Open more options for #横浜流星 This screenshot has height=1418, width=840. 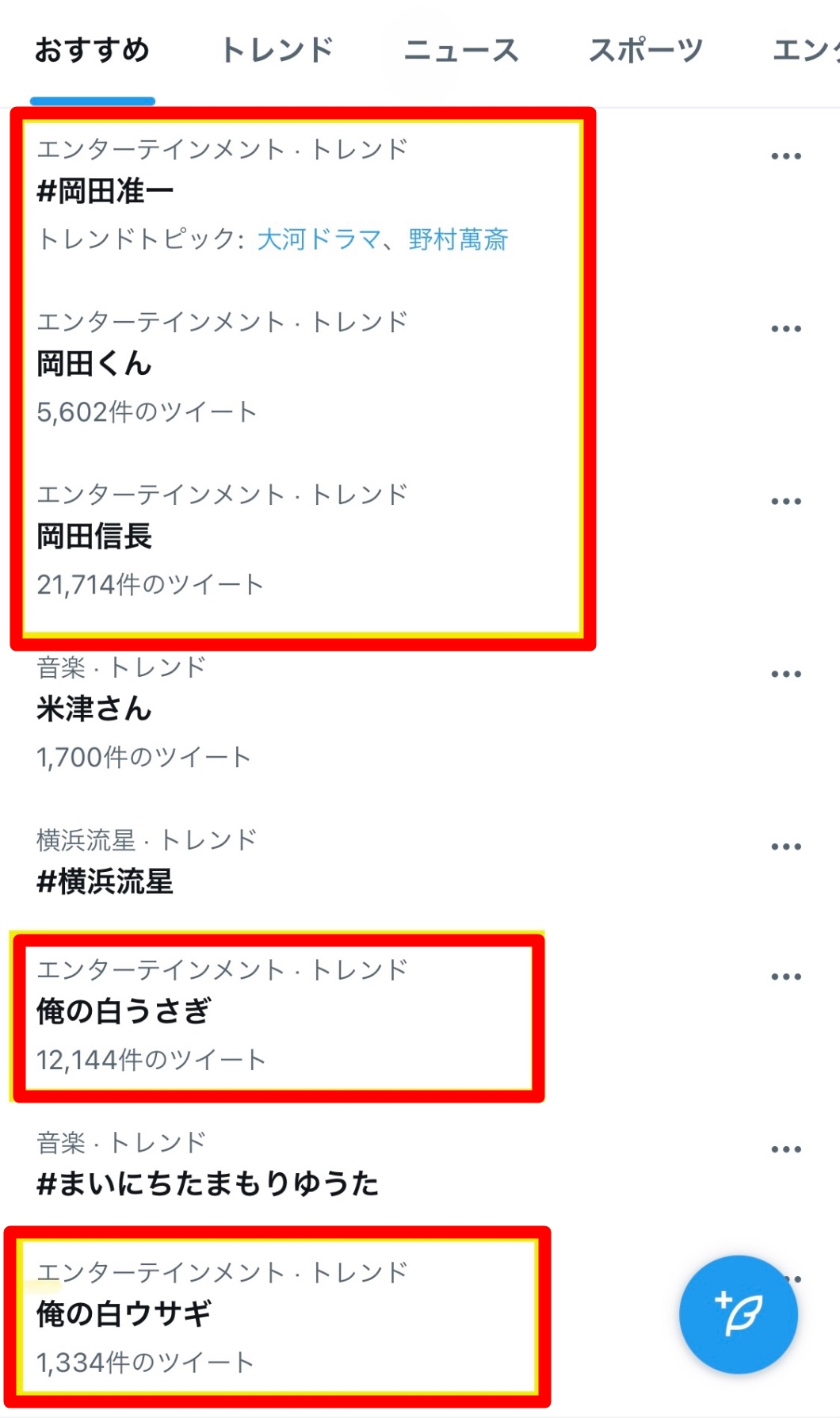tap(786, 847)
